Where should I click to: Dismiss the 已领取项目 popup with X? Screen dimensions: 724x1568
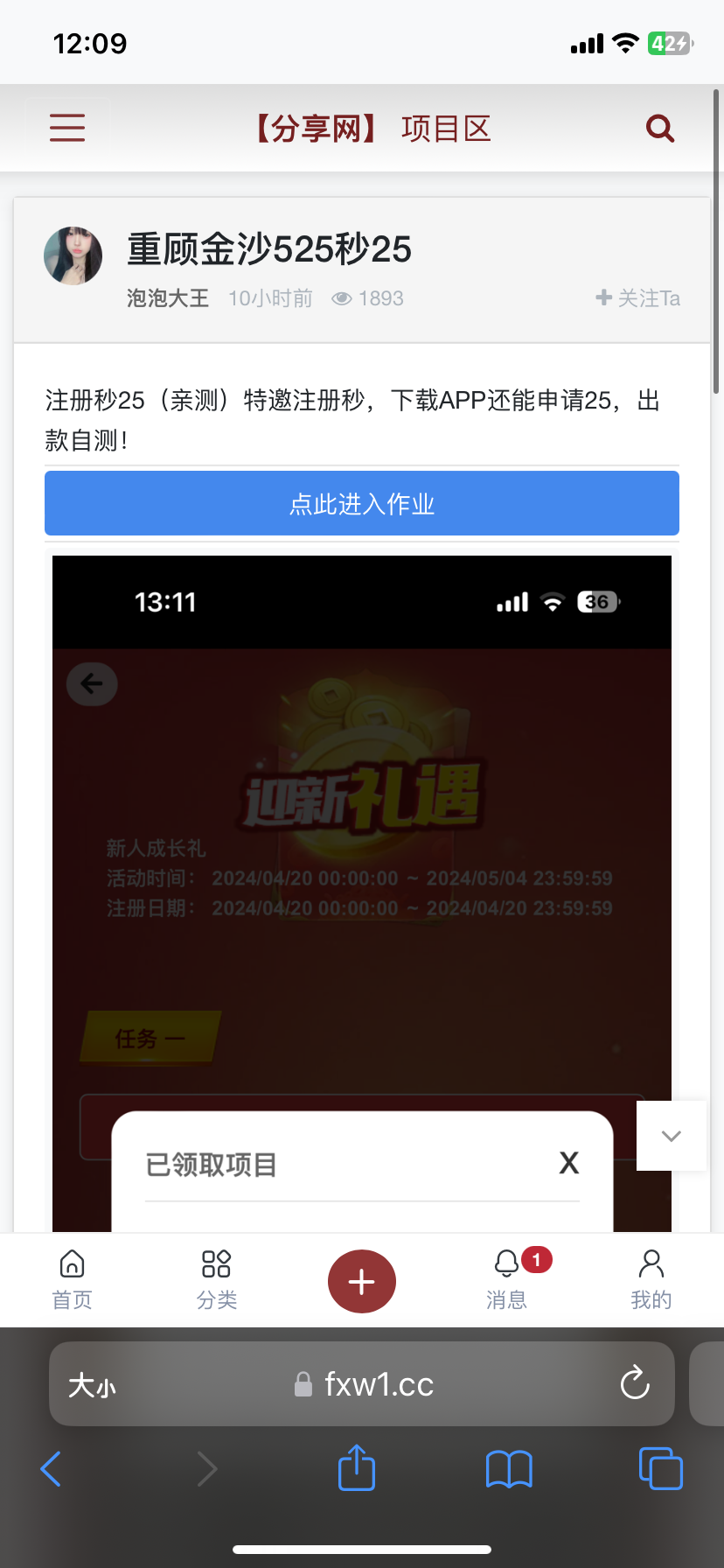(568, 1162)
